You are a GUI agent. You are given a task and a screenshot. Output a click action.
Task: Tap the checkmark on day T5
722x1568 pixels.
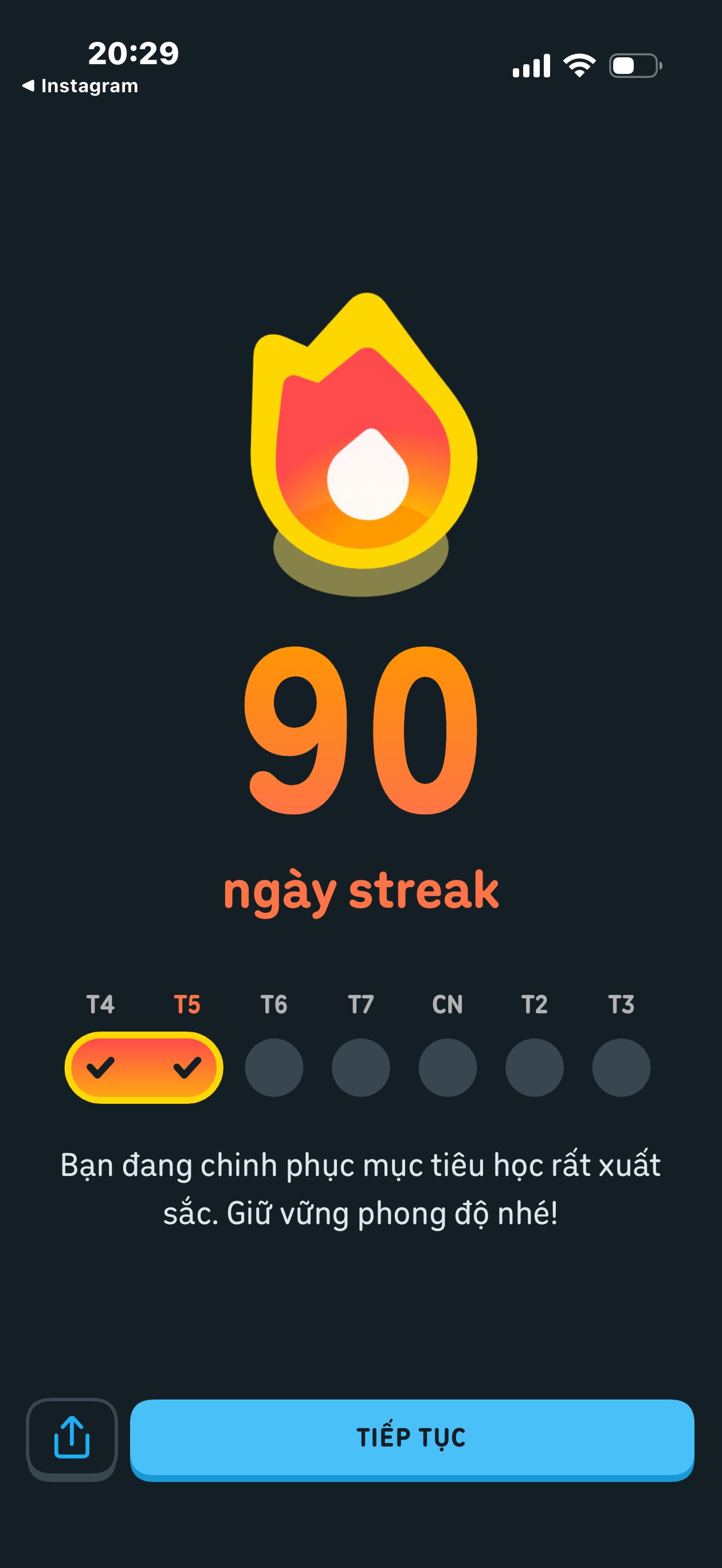click(x=187, y=1069)
